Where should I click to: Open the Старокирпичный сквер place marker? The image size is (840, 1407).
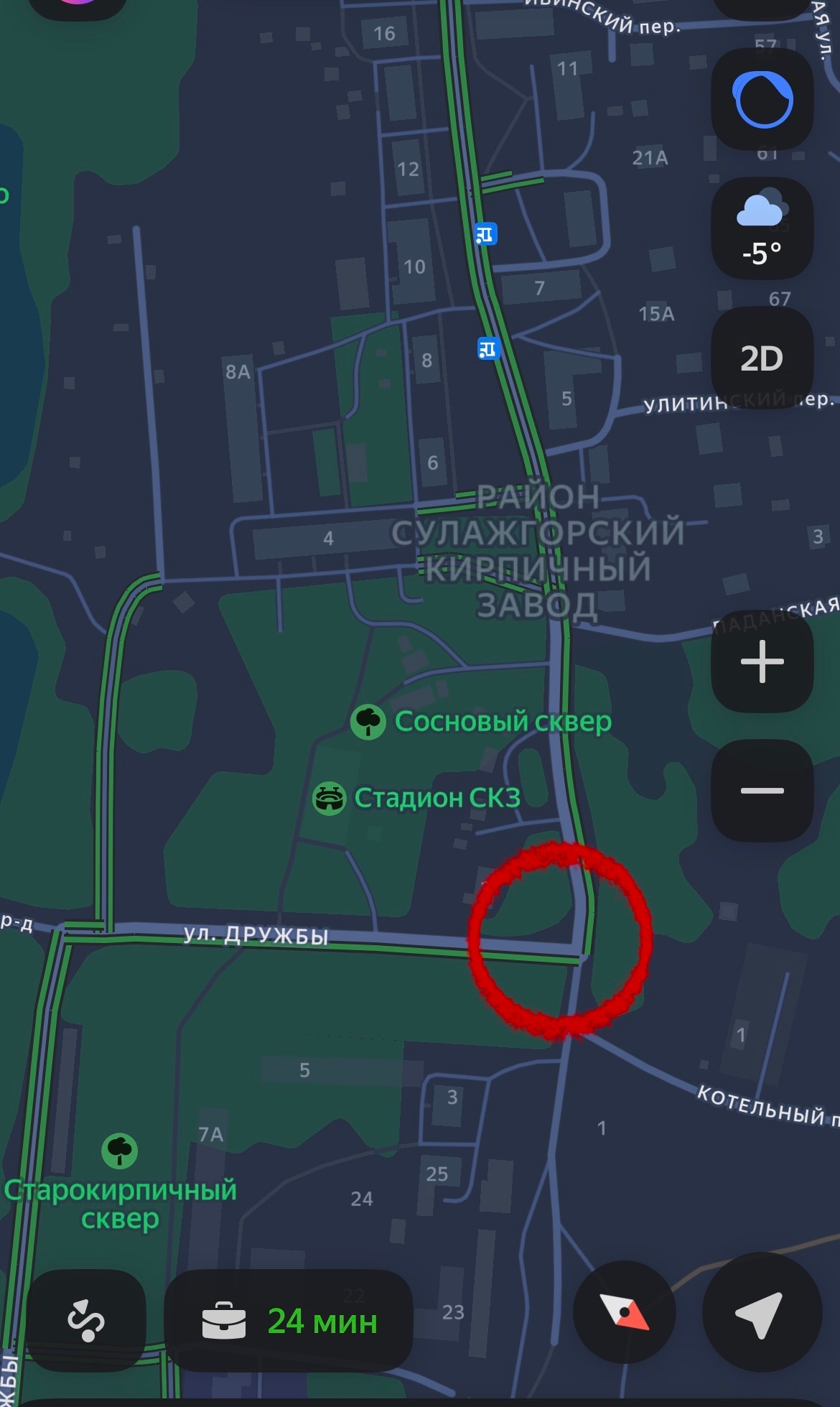tap(120, 1151)
